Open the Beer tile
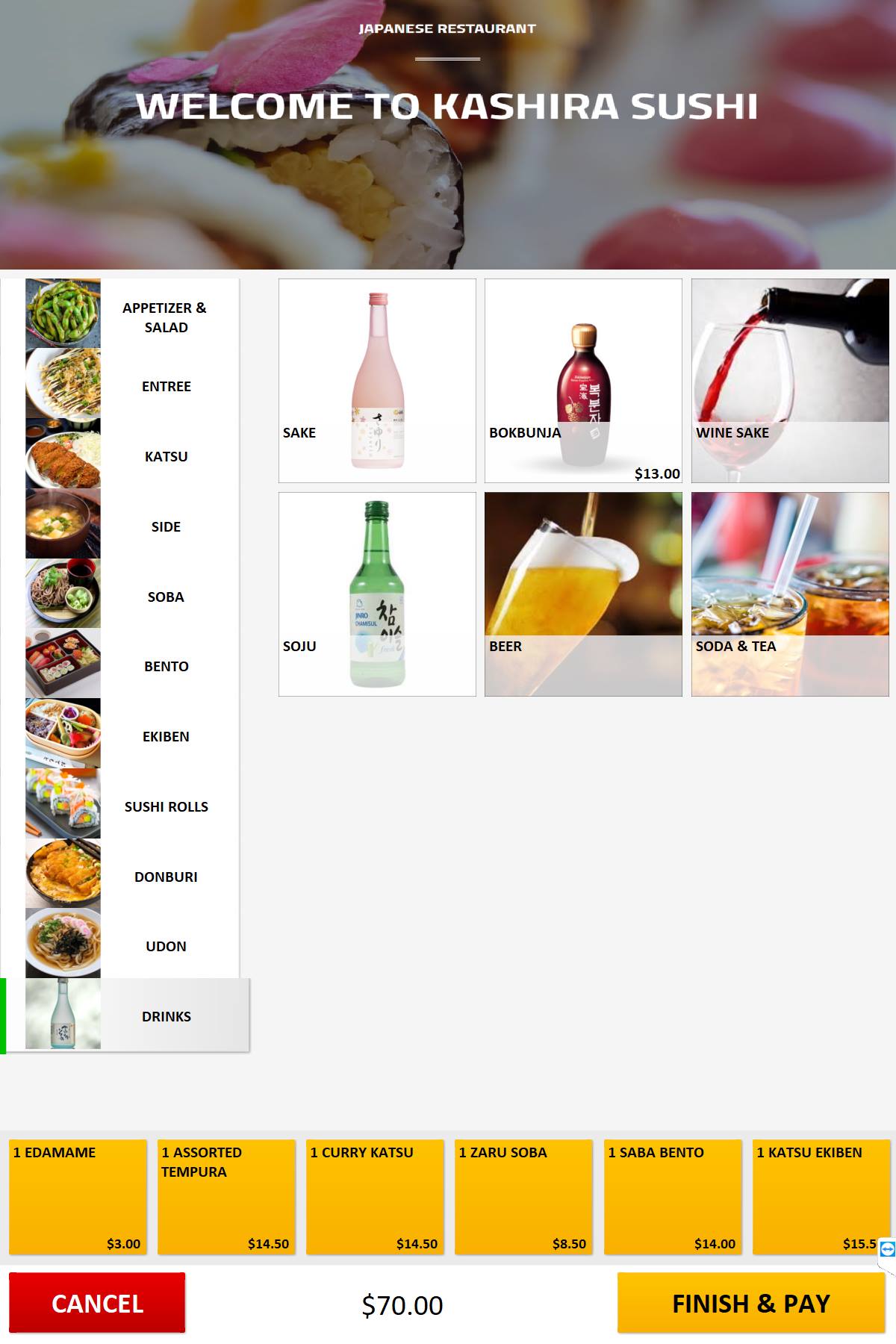The image size is (896, 1344). pos(583,594)
